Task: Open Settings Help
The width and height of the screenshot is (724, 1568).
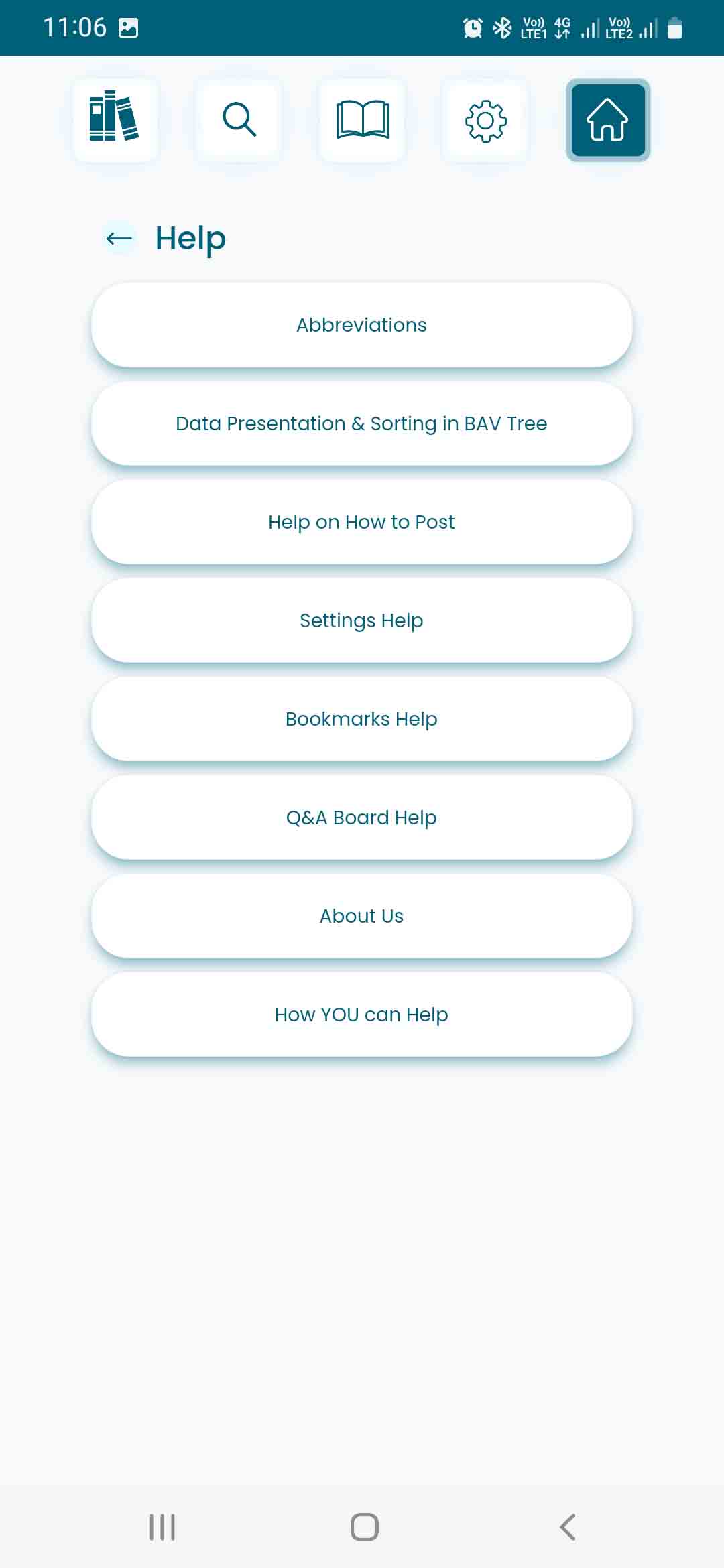Action: (x=362, y=620)
